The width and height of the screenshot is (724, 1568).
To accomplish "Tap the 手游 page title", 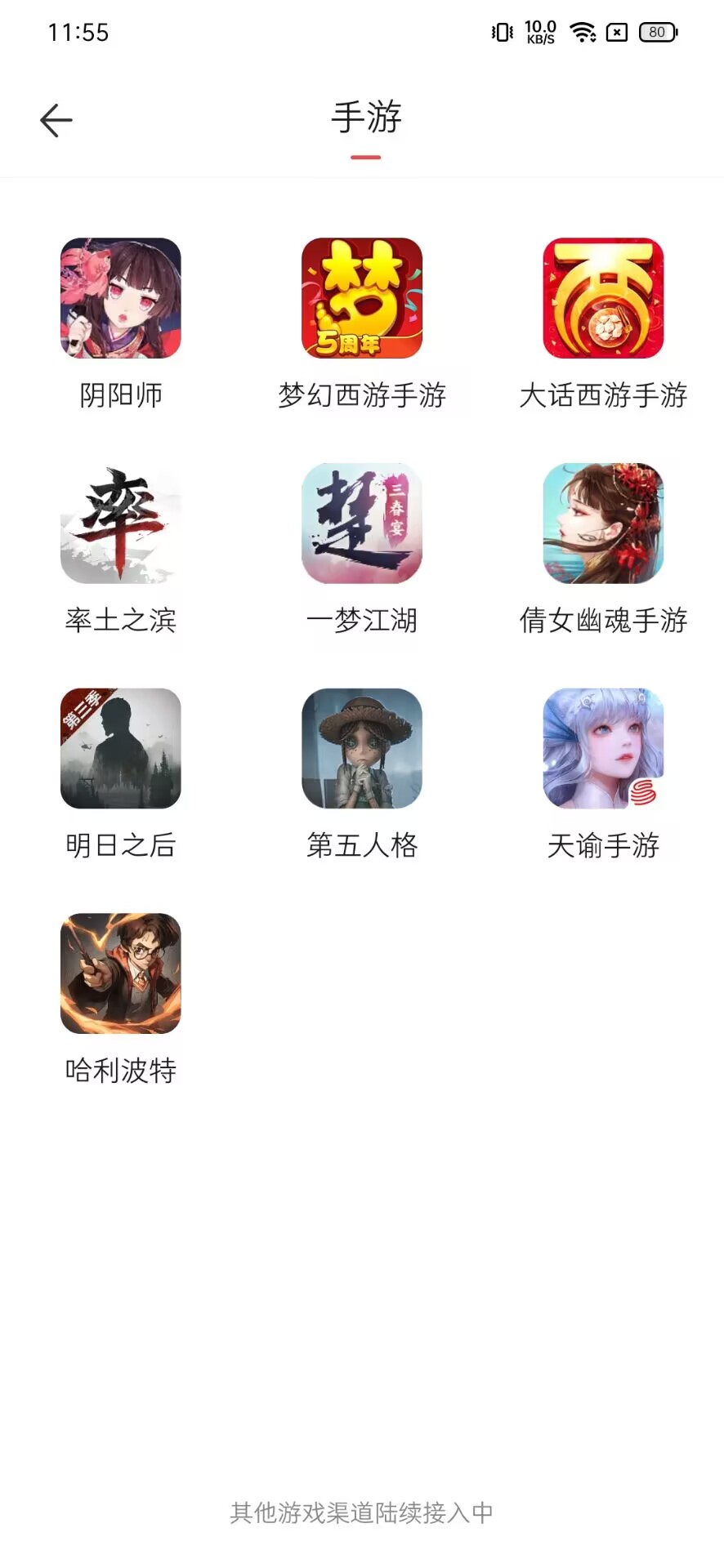I will pyautogui.click(x=365, y=119).
